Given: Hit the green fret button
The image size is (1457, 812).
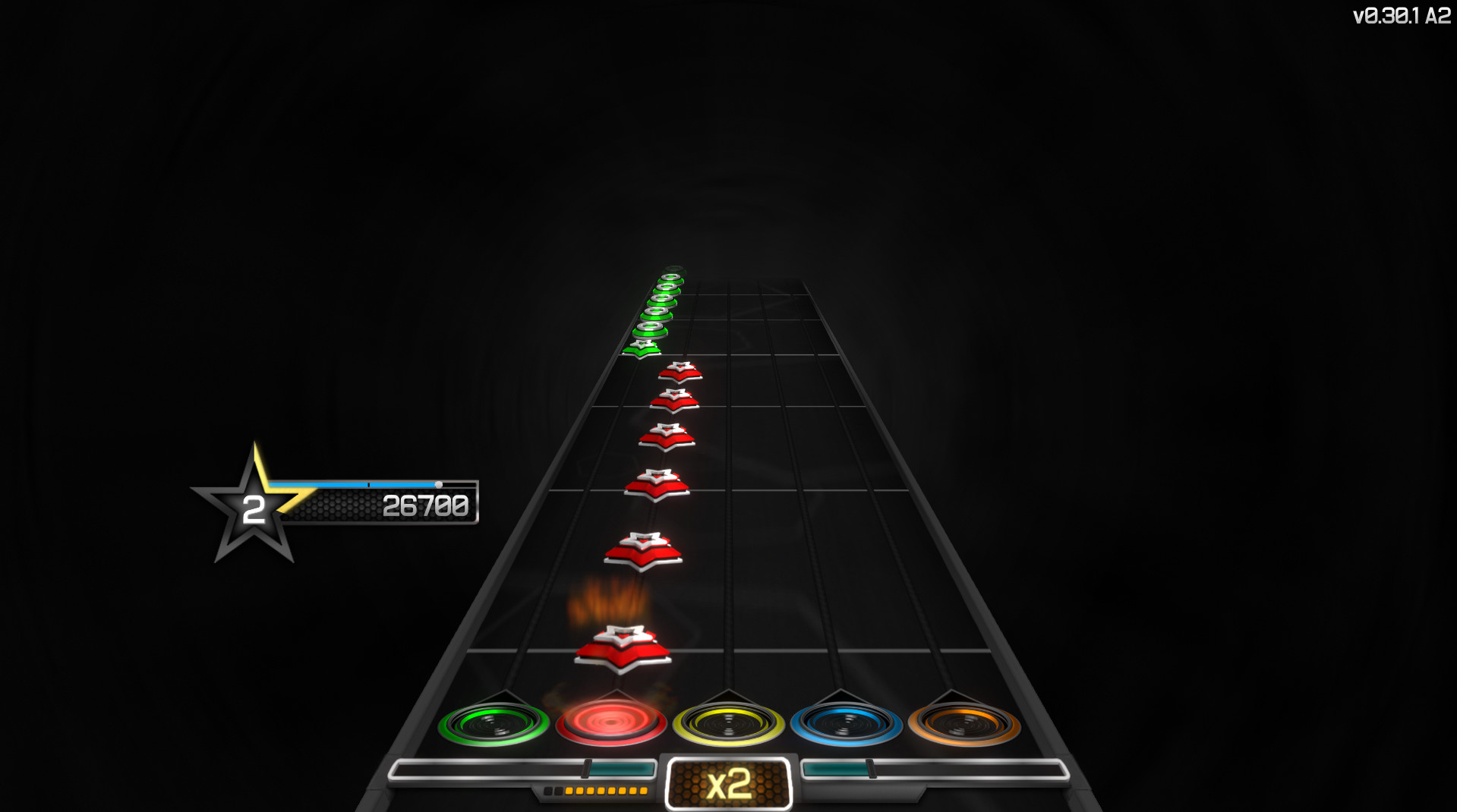Looking at the screenshot, I should (494, 723).
